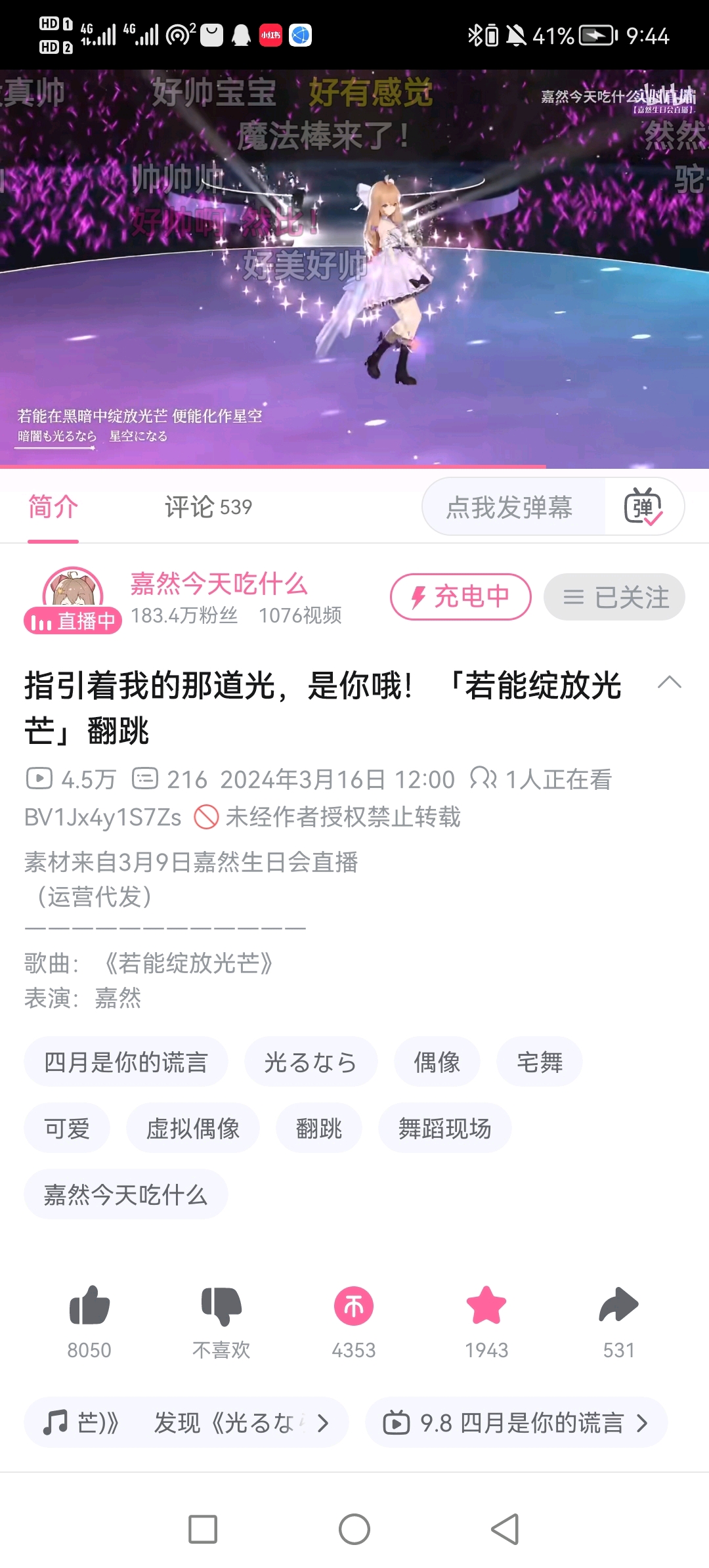Image resolution: width=709 pixels, height=1568 pixels.
Task: Tap the 不喜欢 dislike icon
Action: (x=221, y=1305)
